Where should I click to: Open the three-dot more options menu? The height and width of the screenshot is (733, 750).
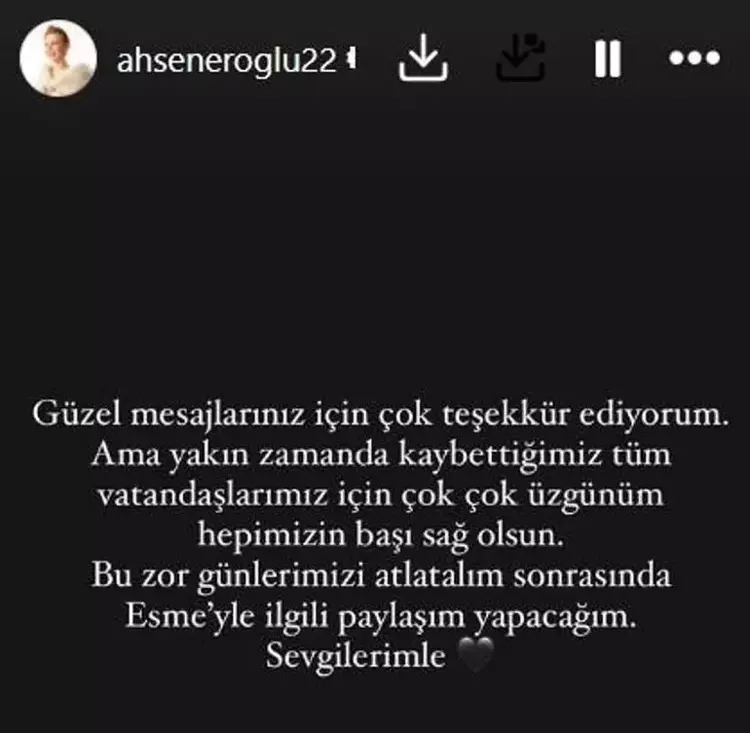click(695, 59)
